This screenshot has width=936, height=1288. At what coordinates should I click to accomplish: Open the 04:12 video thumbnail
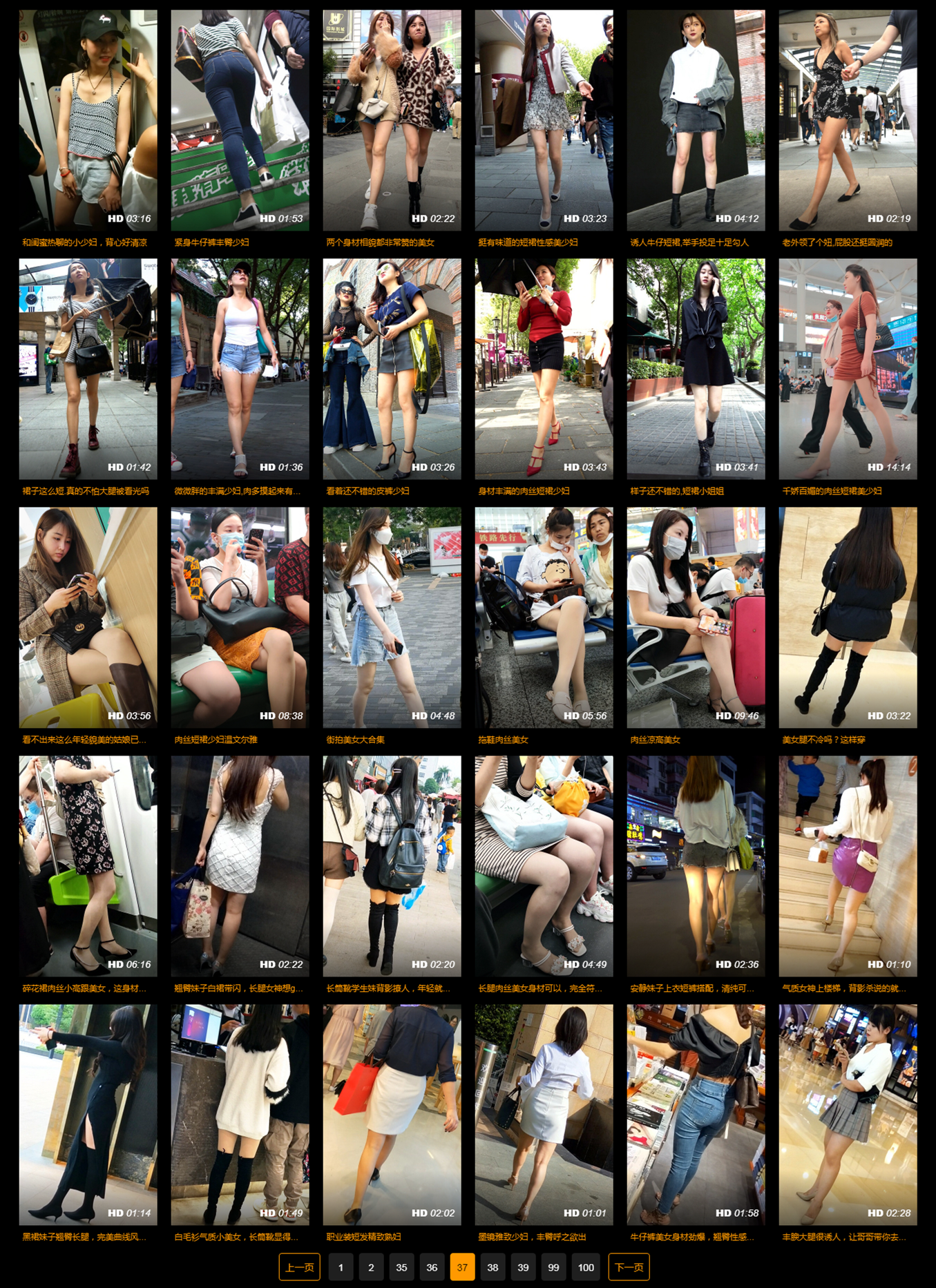pos(696,120)
